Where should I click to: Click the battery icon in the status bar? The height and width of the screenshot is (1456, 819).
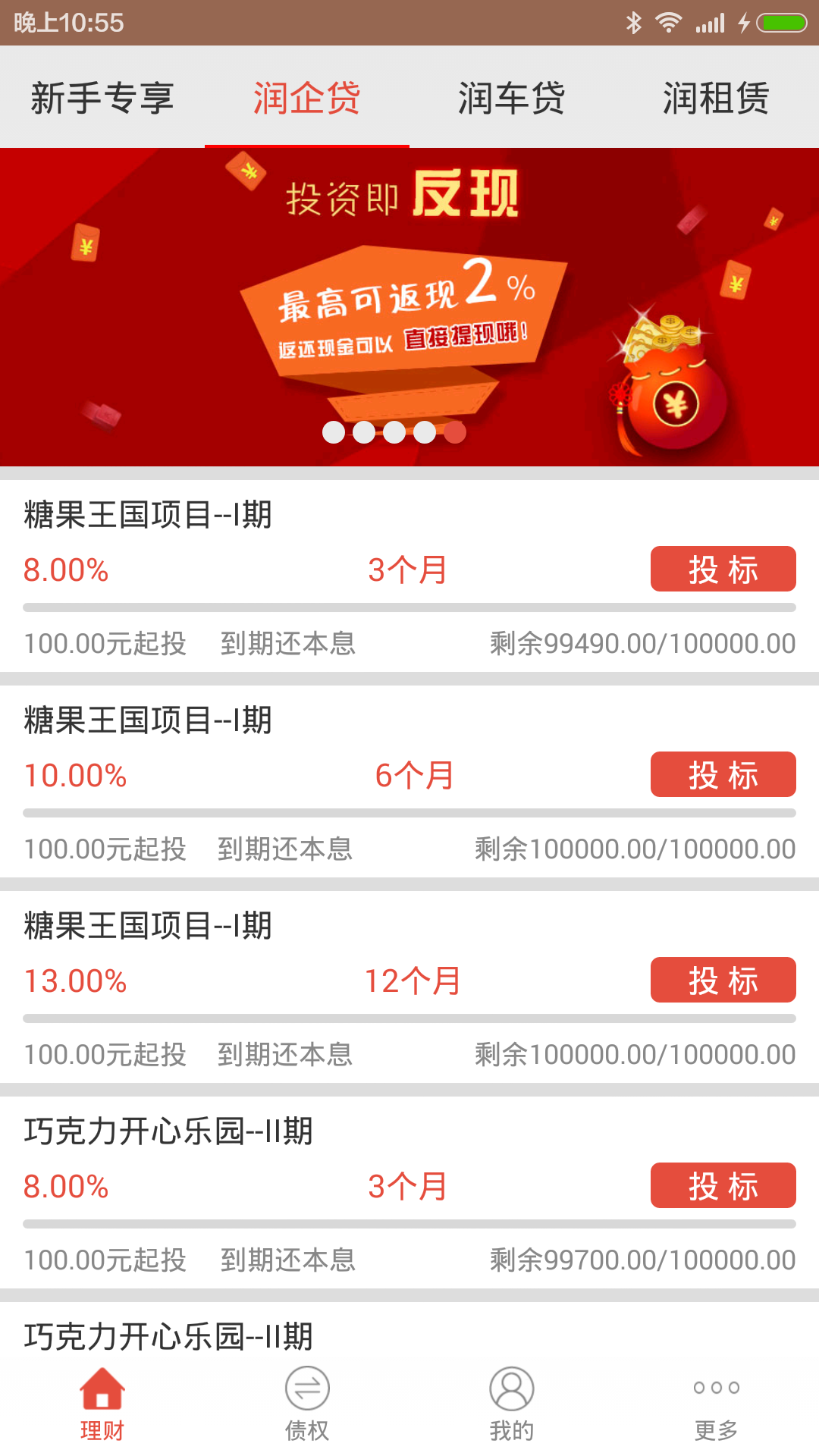pos(783,23)
